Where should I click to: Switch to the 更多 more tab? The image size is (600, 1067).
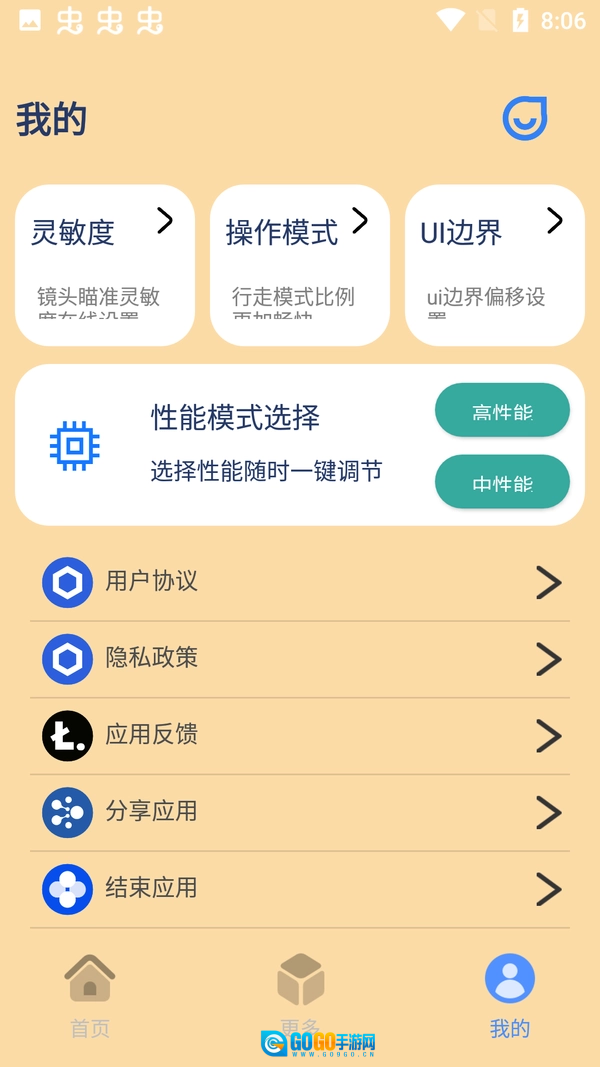click(x=300, y=995)
